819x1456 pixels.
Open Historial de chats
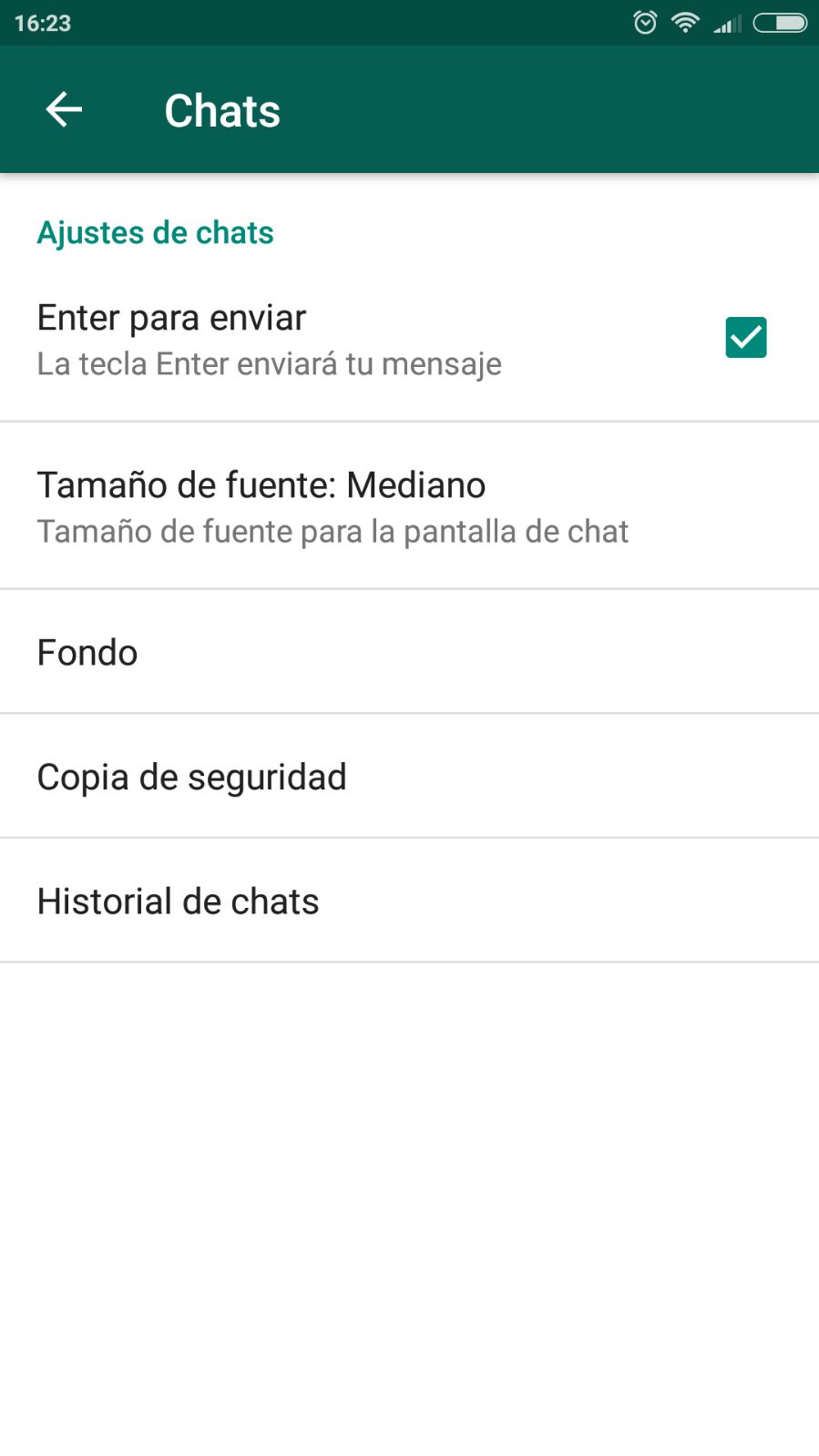(409, 901)
